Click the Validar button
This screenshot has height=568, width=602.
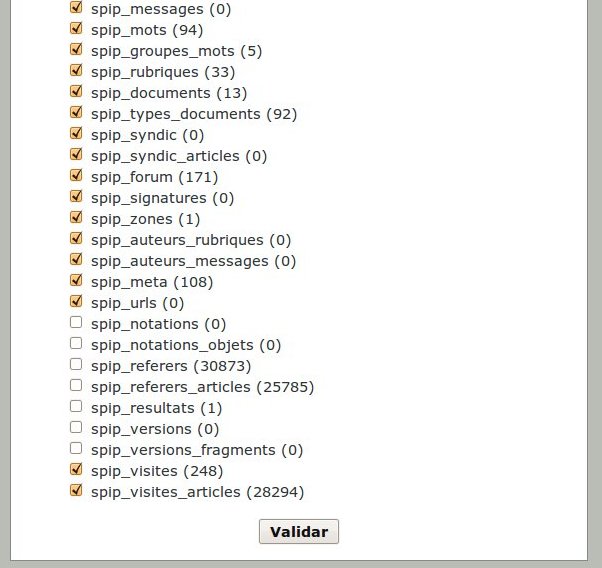tap(299, 531)
